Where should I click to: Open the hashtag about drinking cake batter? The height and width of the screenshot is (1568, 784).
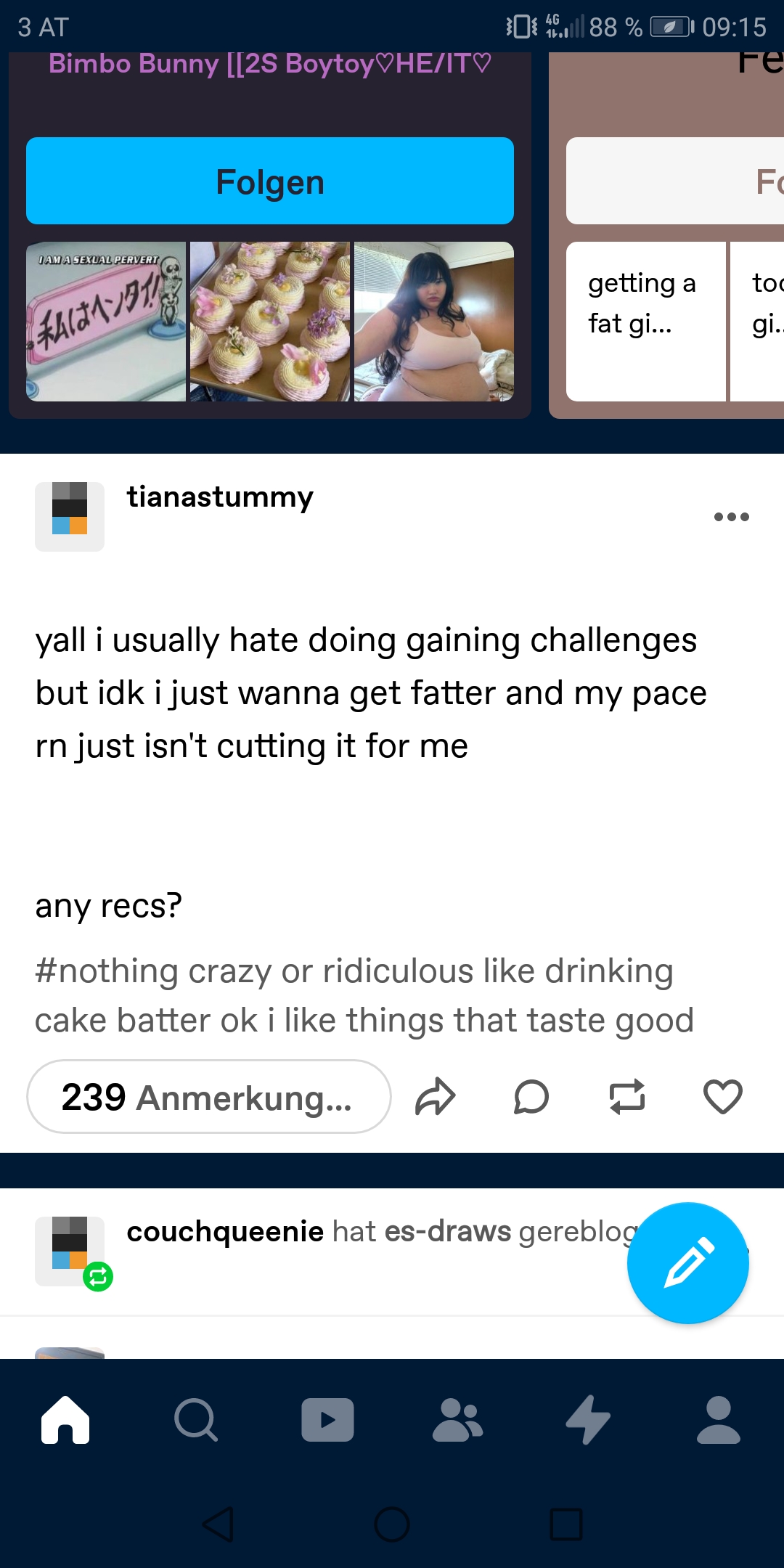pos(363,995)
